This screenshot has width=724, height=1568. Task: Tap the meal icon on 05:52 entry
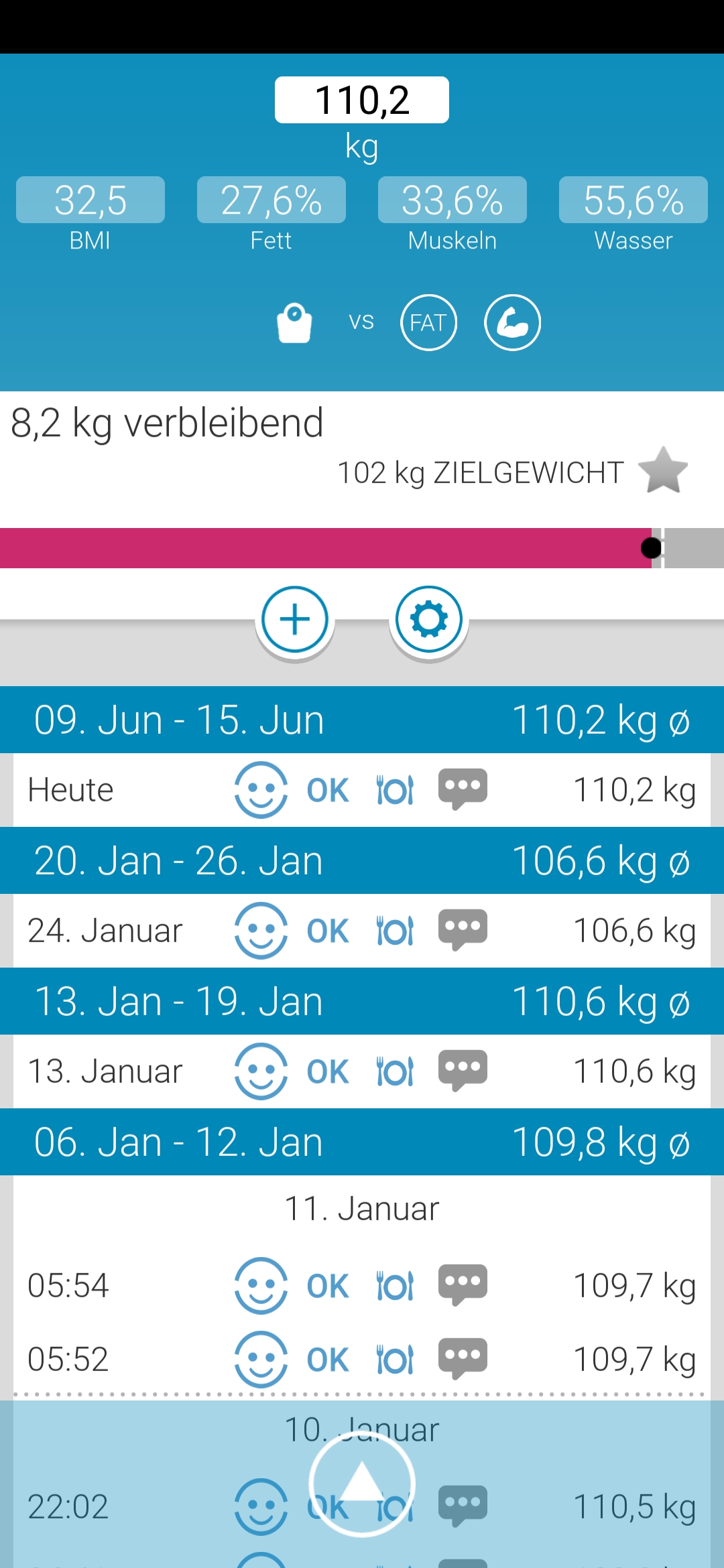tap(395, 1360)
